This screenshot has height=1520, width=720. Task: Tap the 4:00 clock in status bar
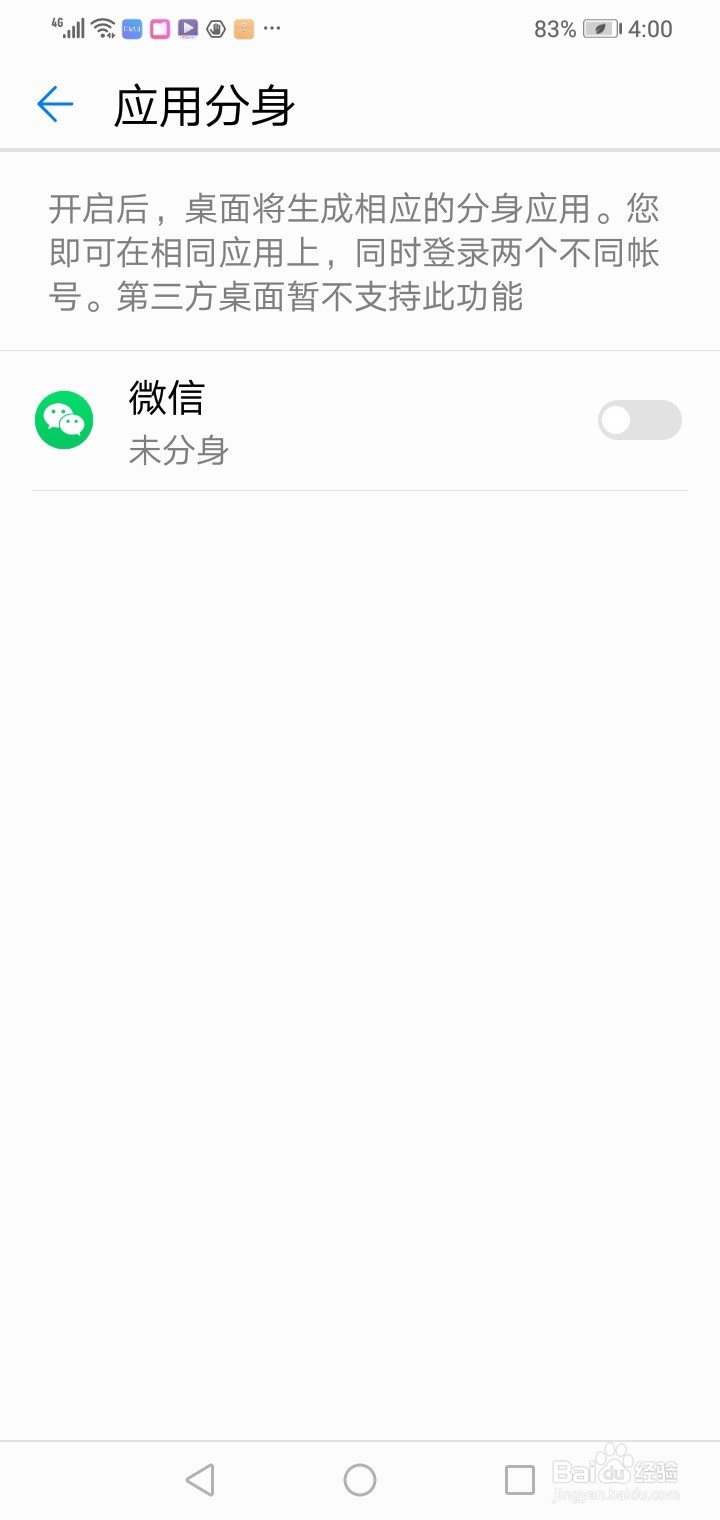649,28
